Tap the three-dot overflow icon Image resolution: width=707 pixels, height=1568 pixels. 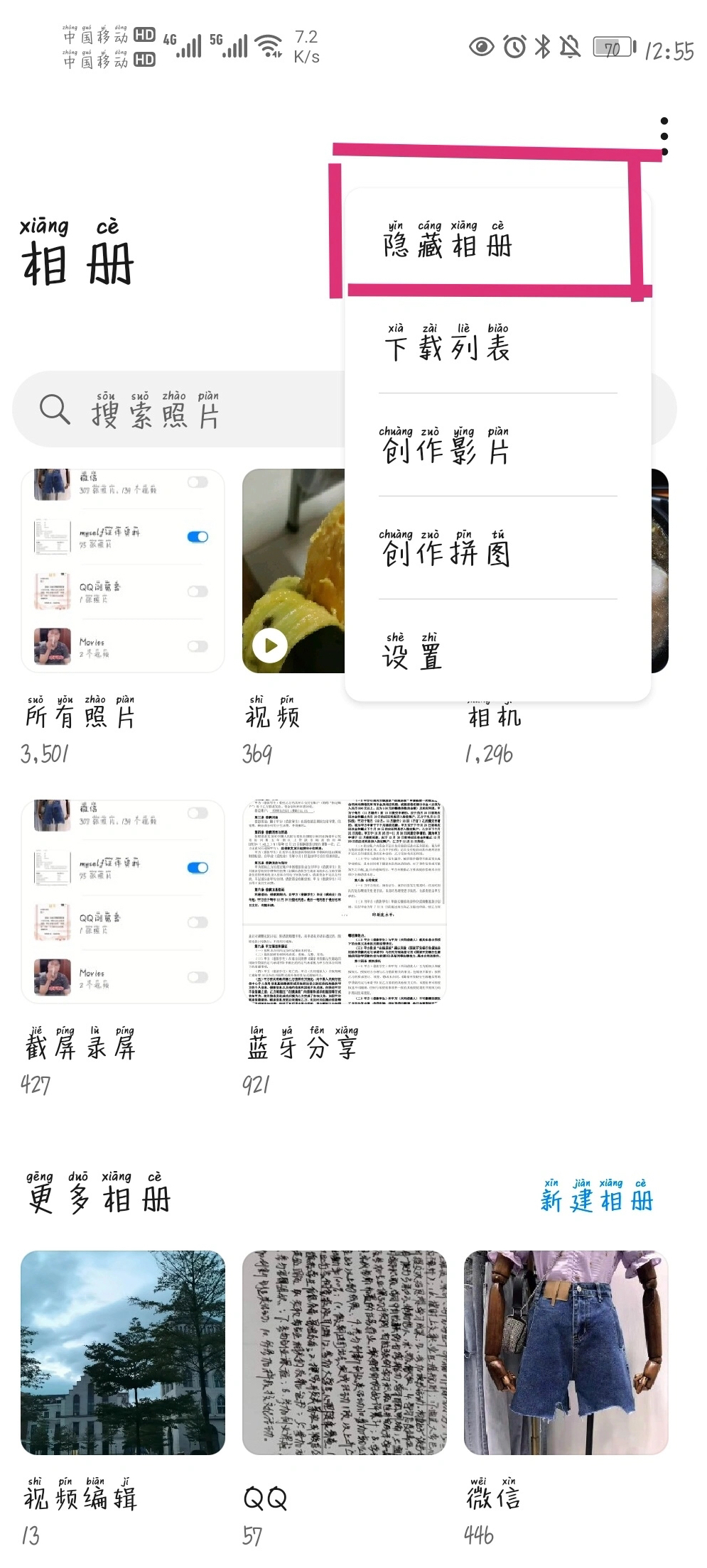coord(664,136)
